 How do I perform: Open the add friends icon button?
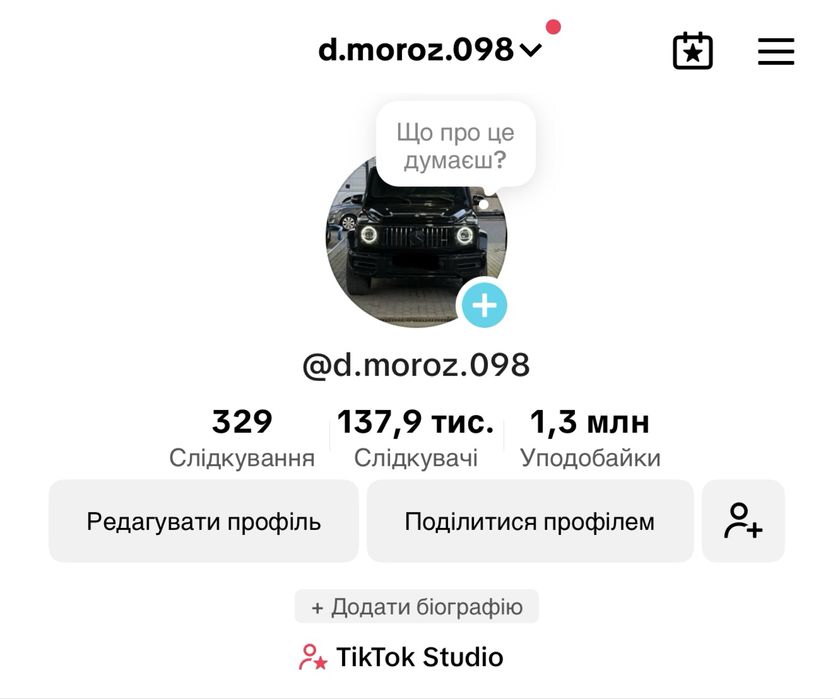[743, 521]
